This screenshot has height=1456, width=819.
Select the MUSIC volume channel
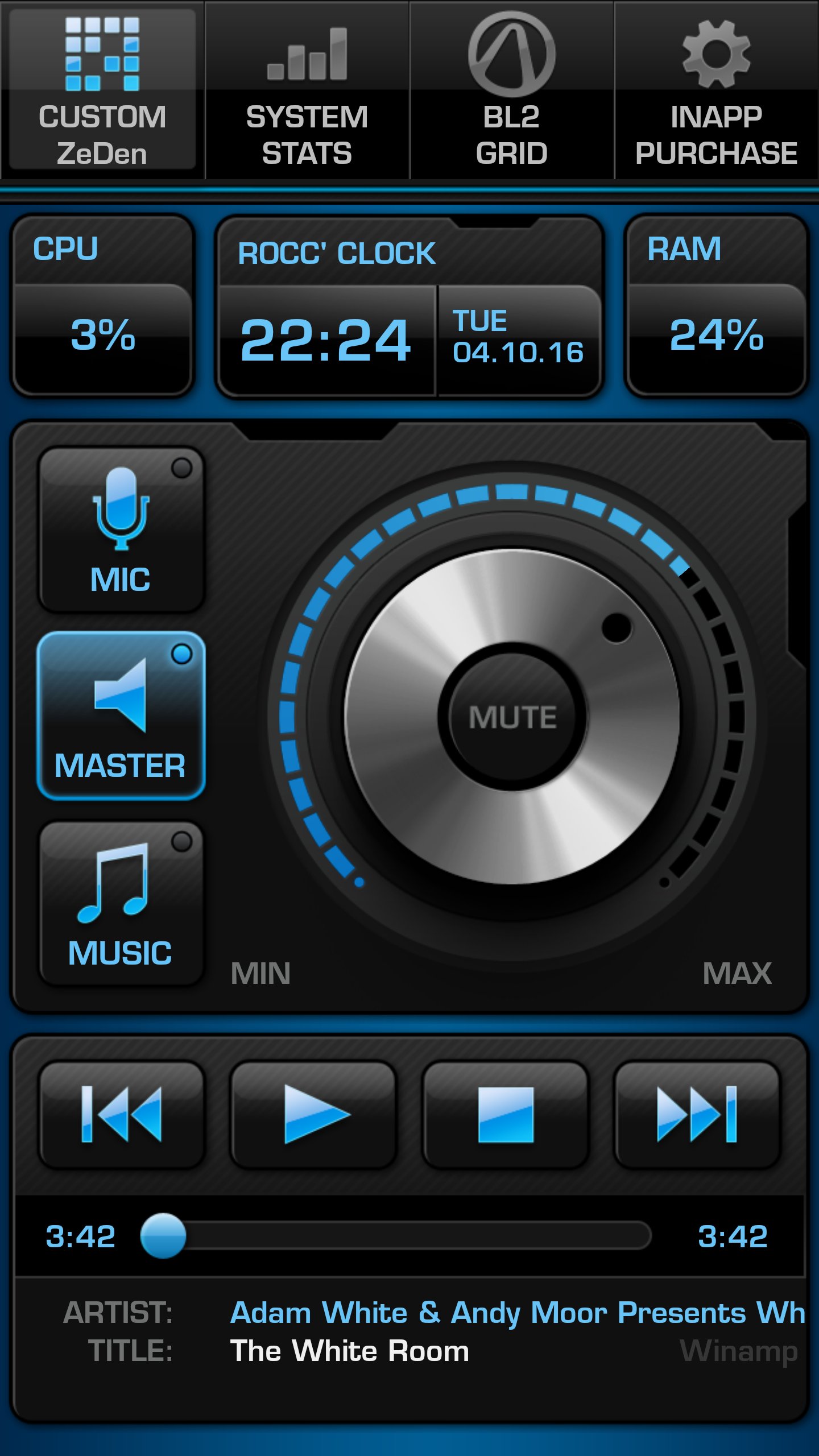121,903
